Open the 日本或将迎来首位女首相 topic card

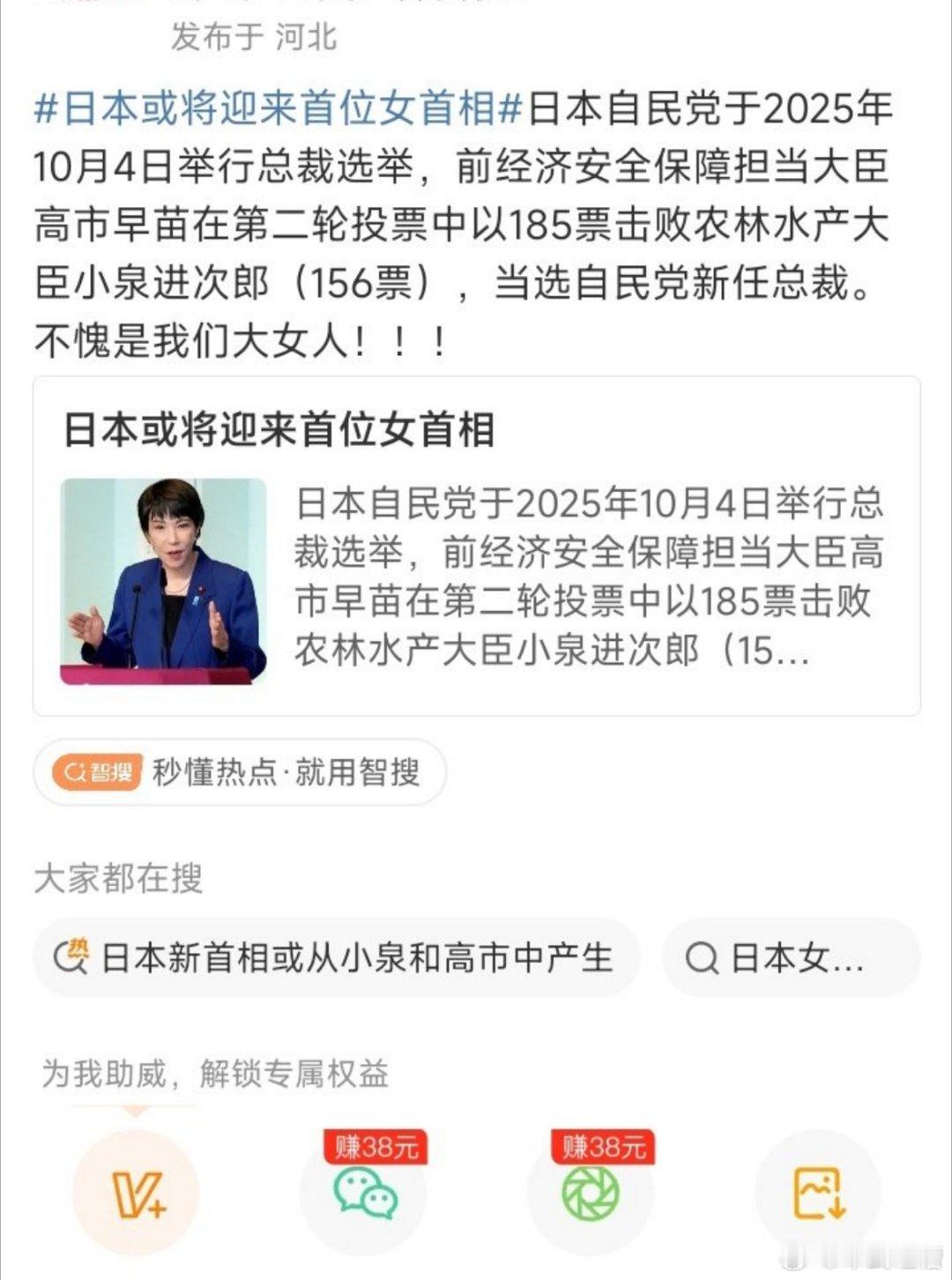(x=476, y=545)
